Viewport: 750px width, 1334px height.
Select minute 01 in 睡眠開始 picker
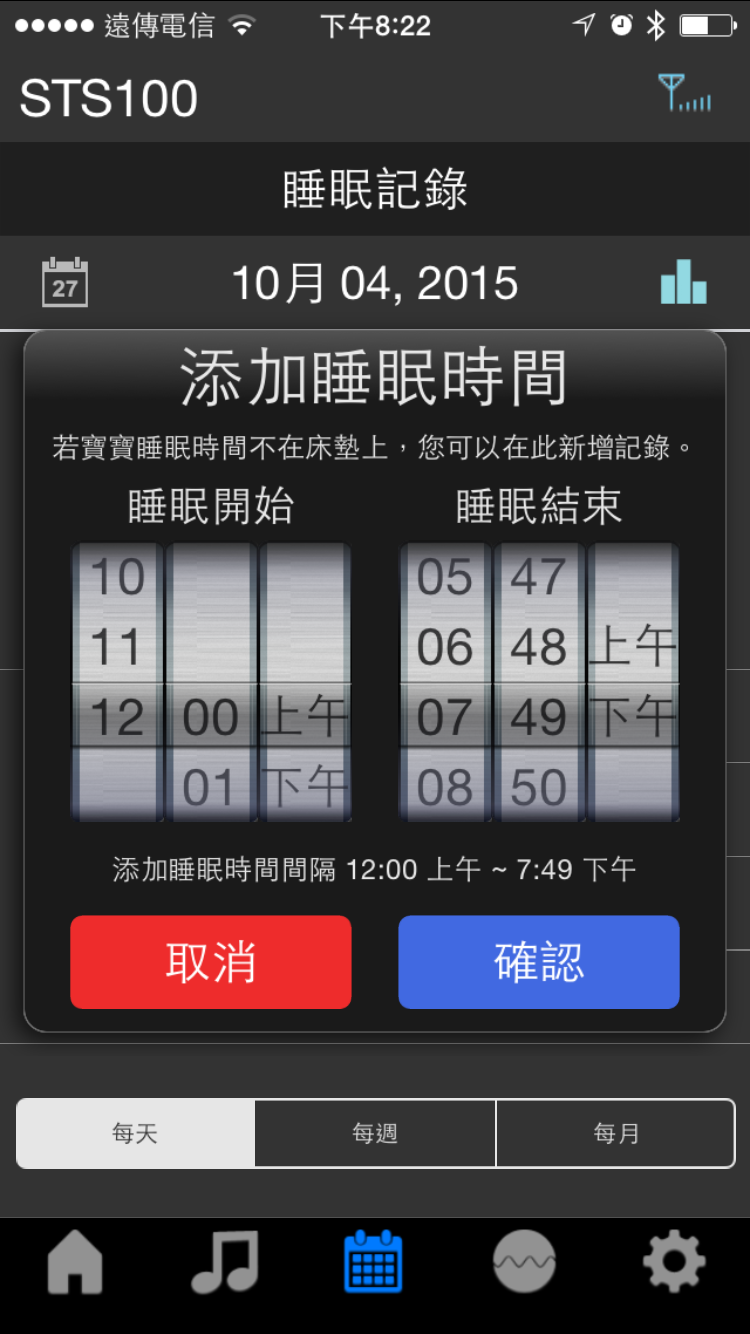(x=210, y=789)
